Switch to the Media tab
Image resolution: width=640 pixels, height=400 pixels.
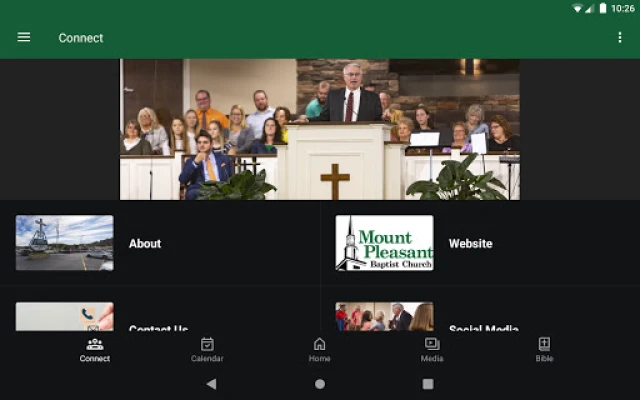[432, 349]
